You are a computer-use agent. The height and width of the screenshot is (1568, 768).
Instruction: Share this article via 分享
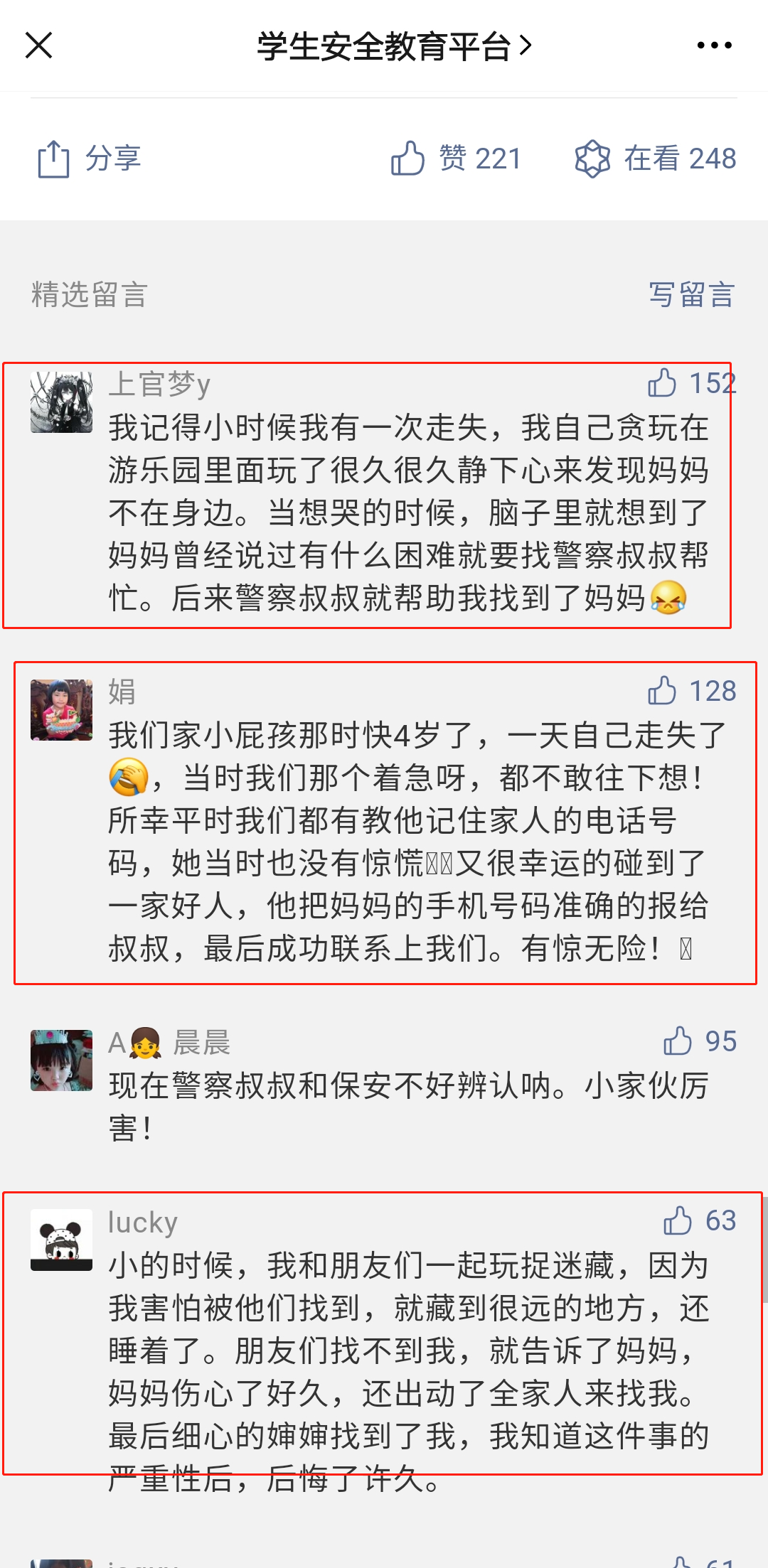pos(90,159)
